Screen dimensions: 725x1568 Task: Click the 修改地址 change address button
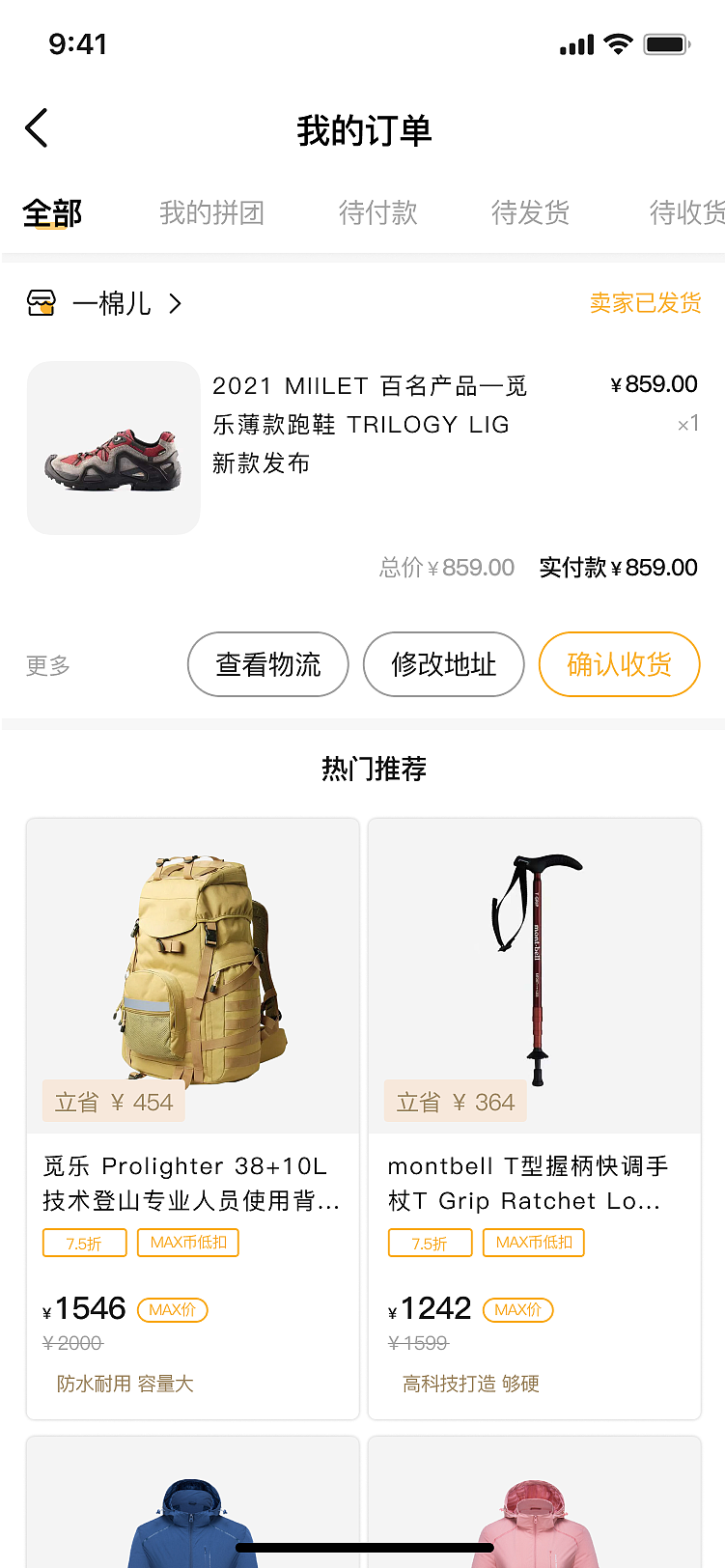point(443,664)
